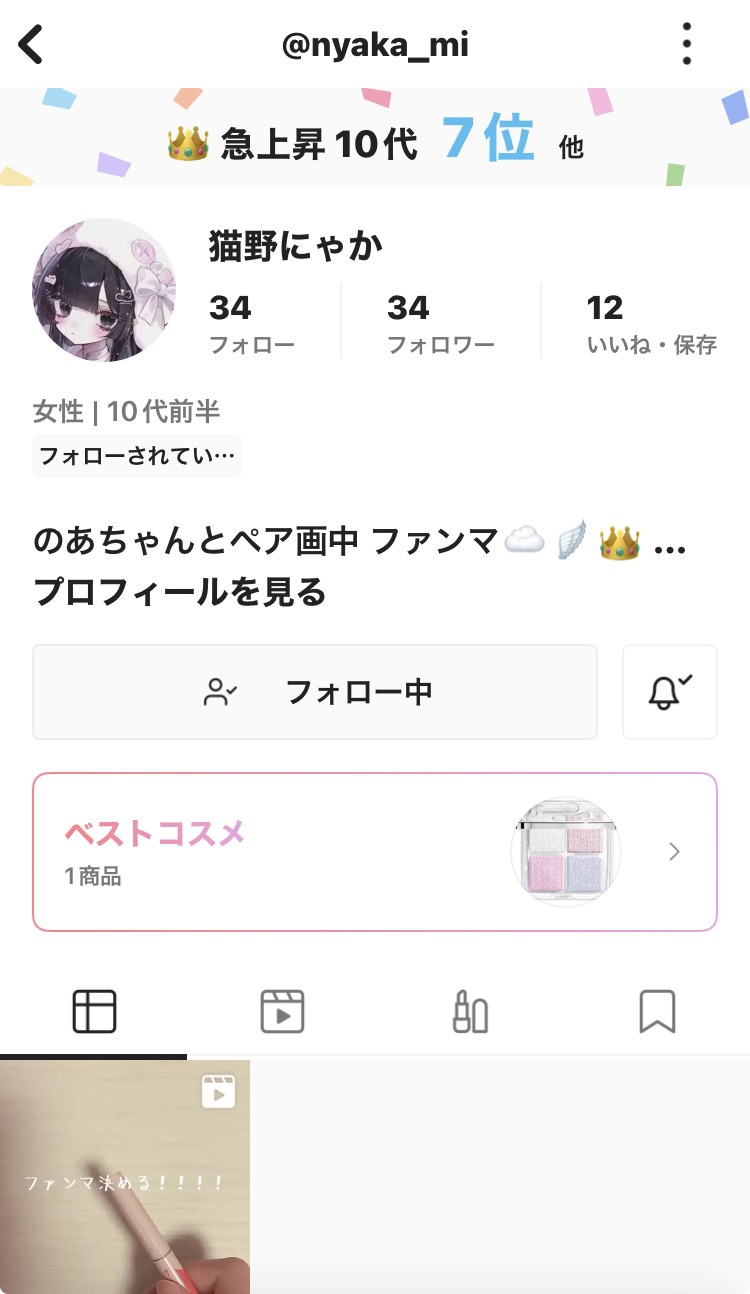750x1294 pixels.
Task: Open the video clips tab icon
Action: pos(282,1011)
